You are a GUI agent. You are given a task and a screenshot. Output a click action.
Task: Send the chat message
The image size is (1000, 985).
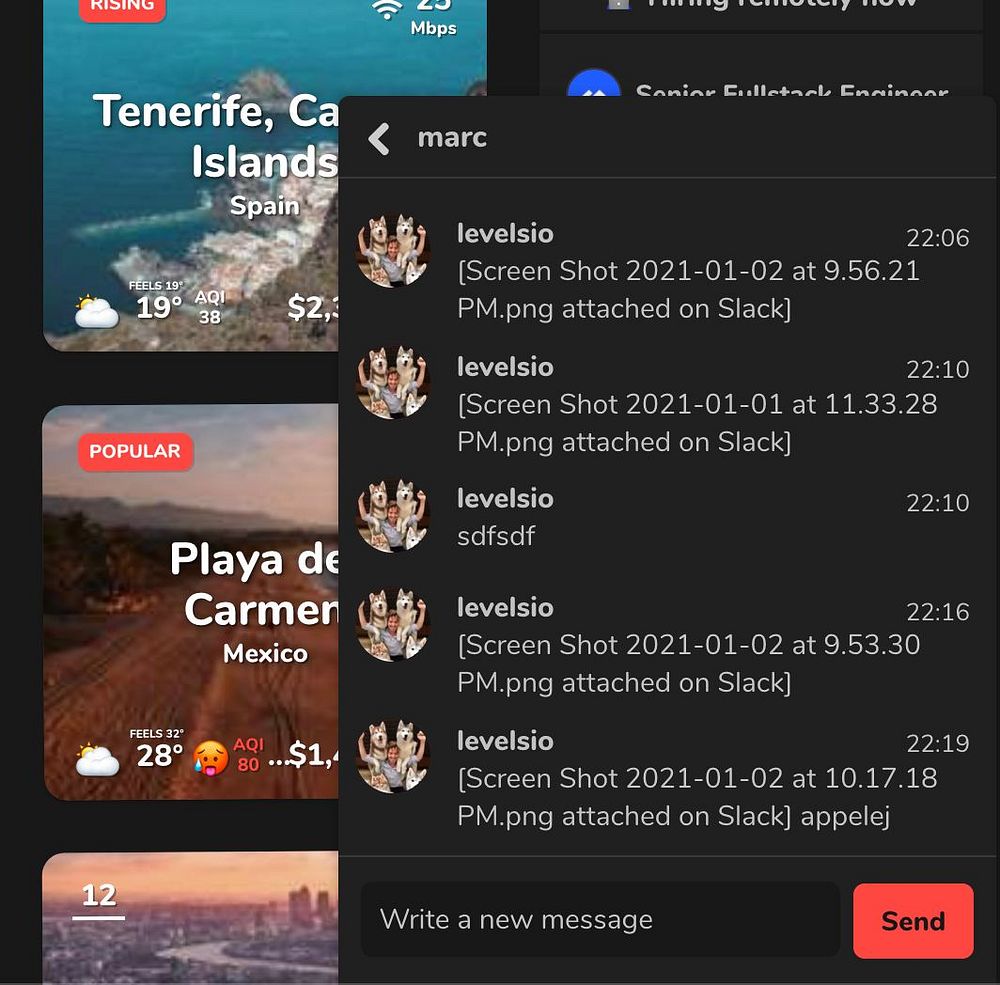click(x=912, y=921)
